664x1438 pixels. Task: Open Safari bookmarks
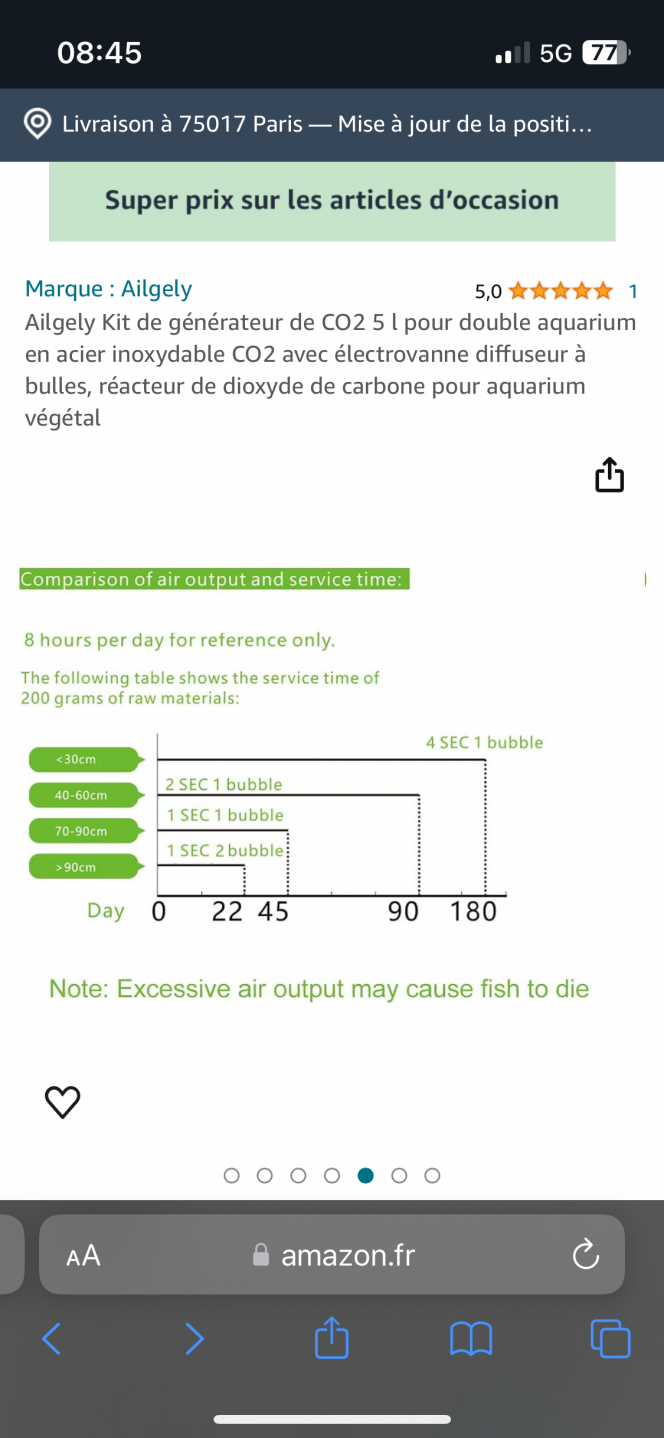[471, 1338]
